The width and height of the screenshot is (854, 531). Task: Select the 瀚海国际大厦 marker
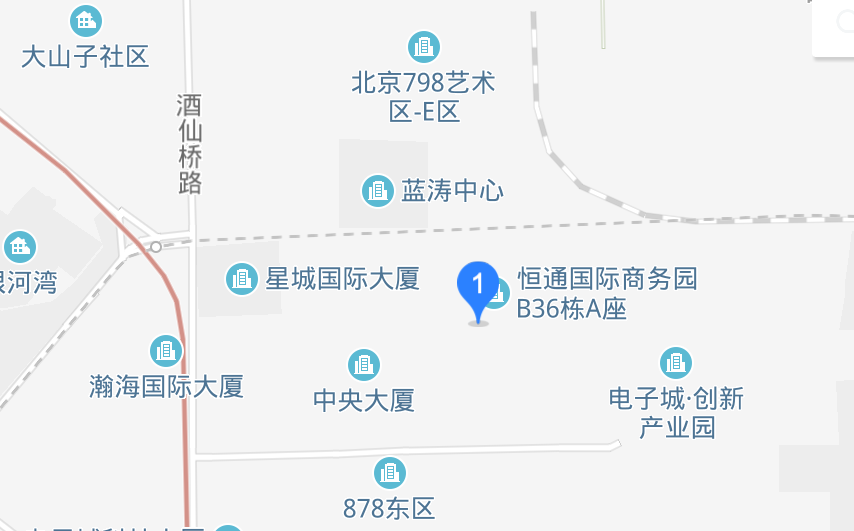coord(166,350)
